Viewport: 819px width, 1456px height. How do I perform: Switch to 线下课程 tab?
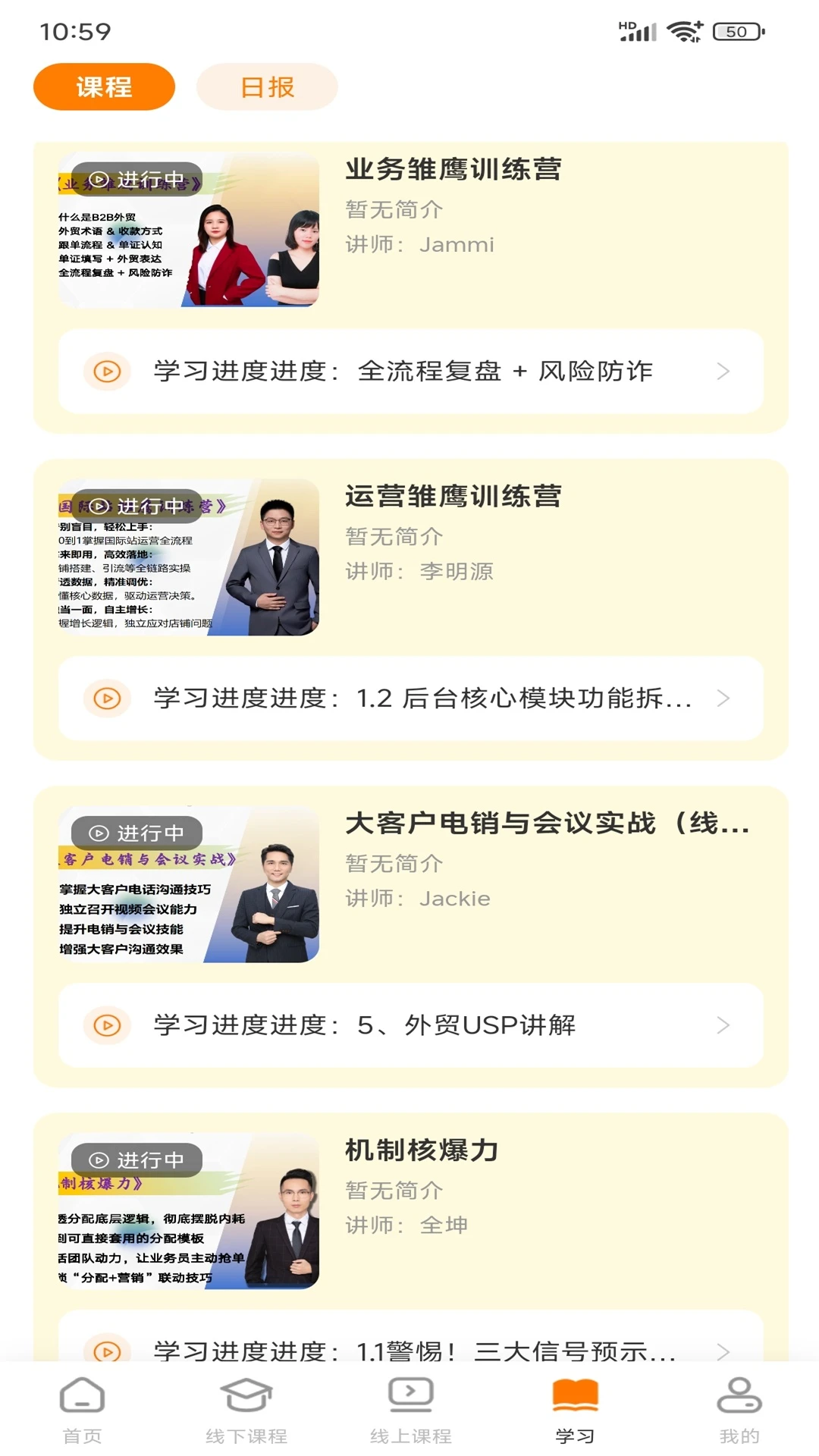pyautogui.click(x=246, y=1410)
